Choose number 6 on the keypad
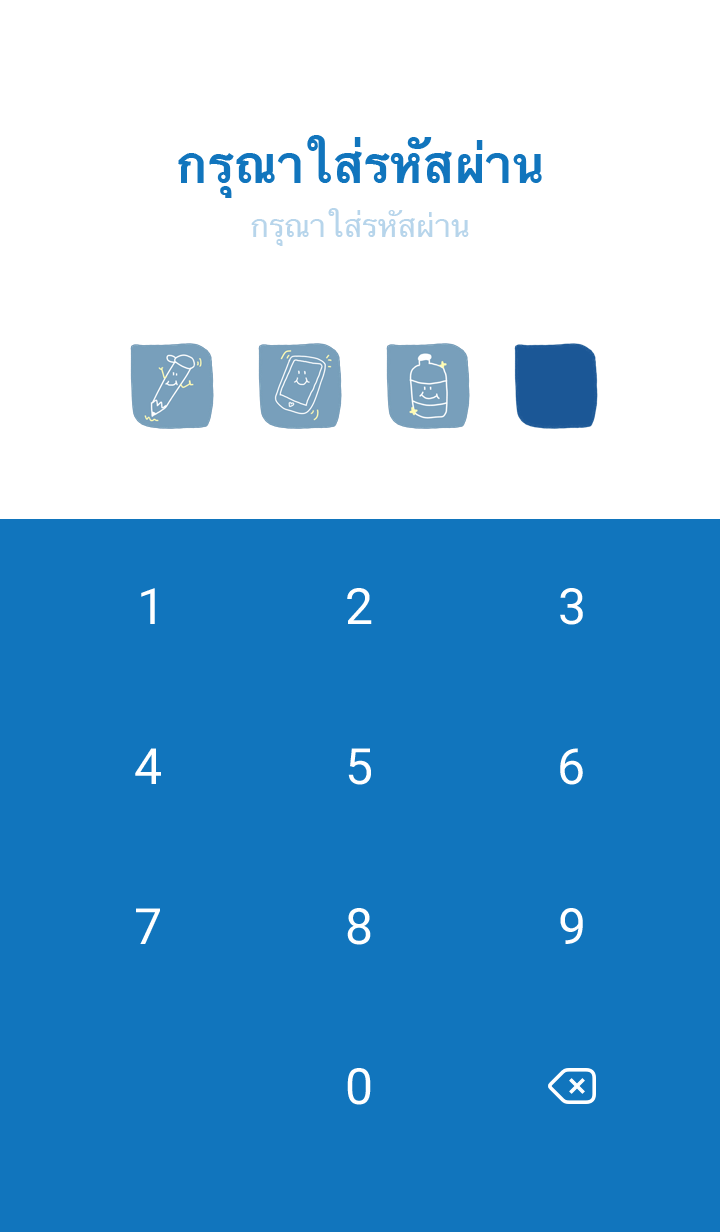 coord(571,767)
